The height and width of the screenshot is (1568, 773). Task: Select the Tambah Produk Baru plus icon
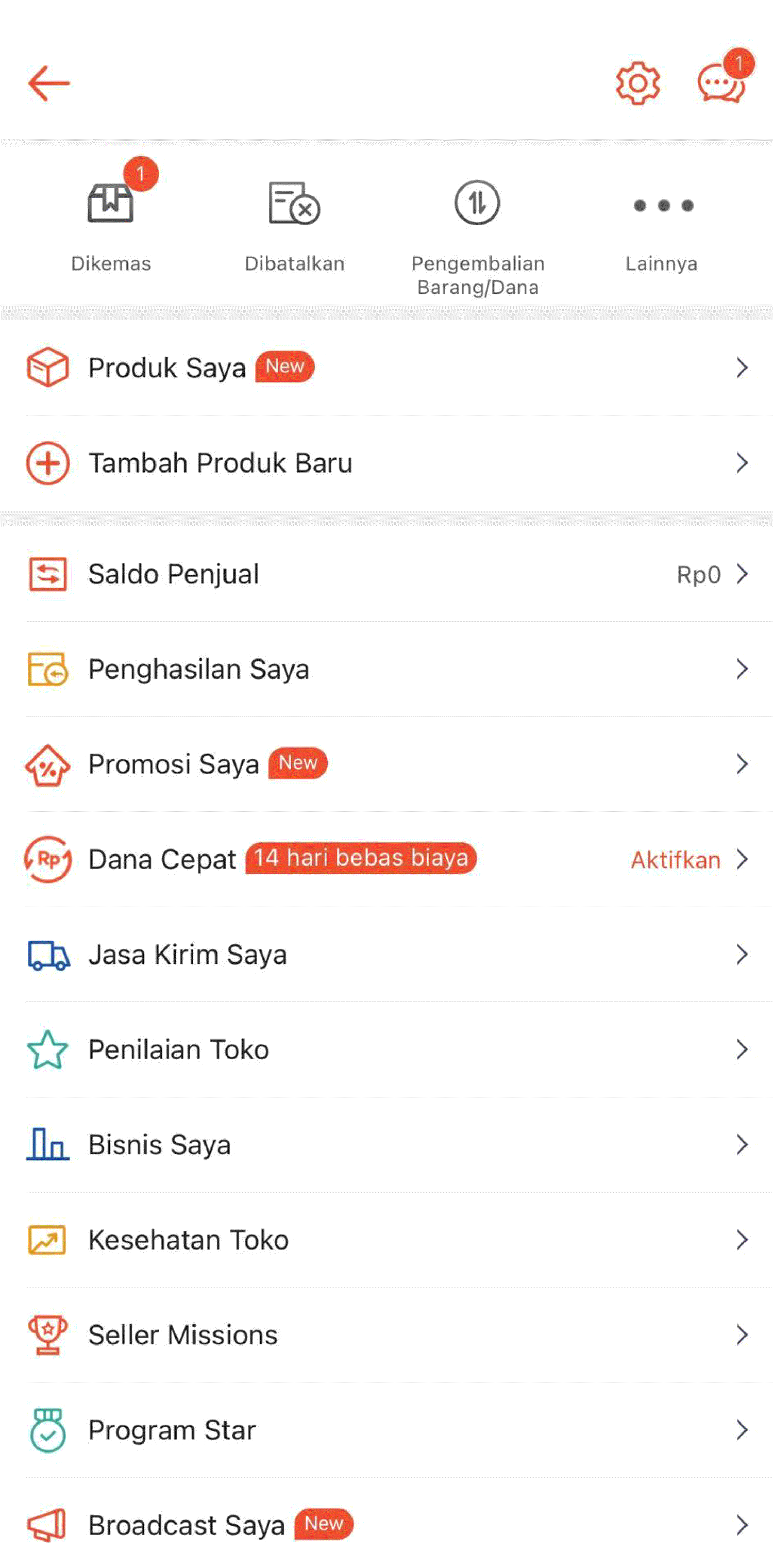coord(48,462)
